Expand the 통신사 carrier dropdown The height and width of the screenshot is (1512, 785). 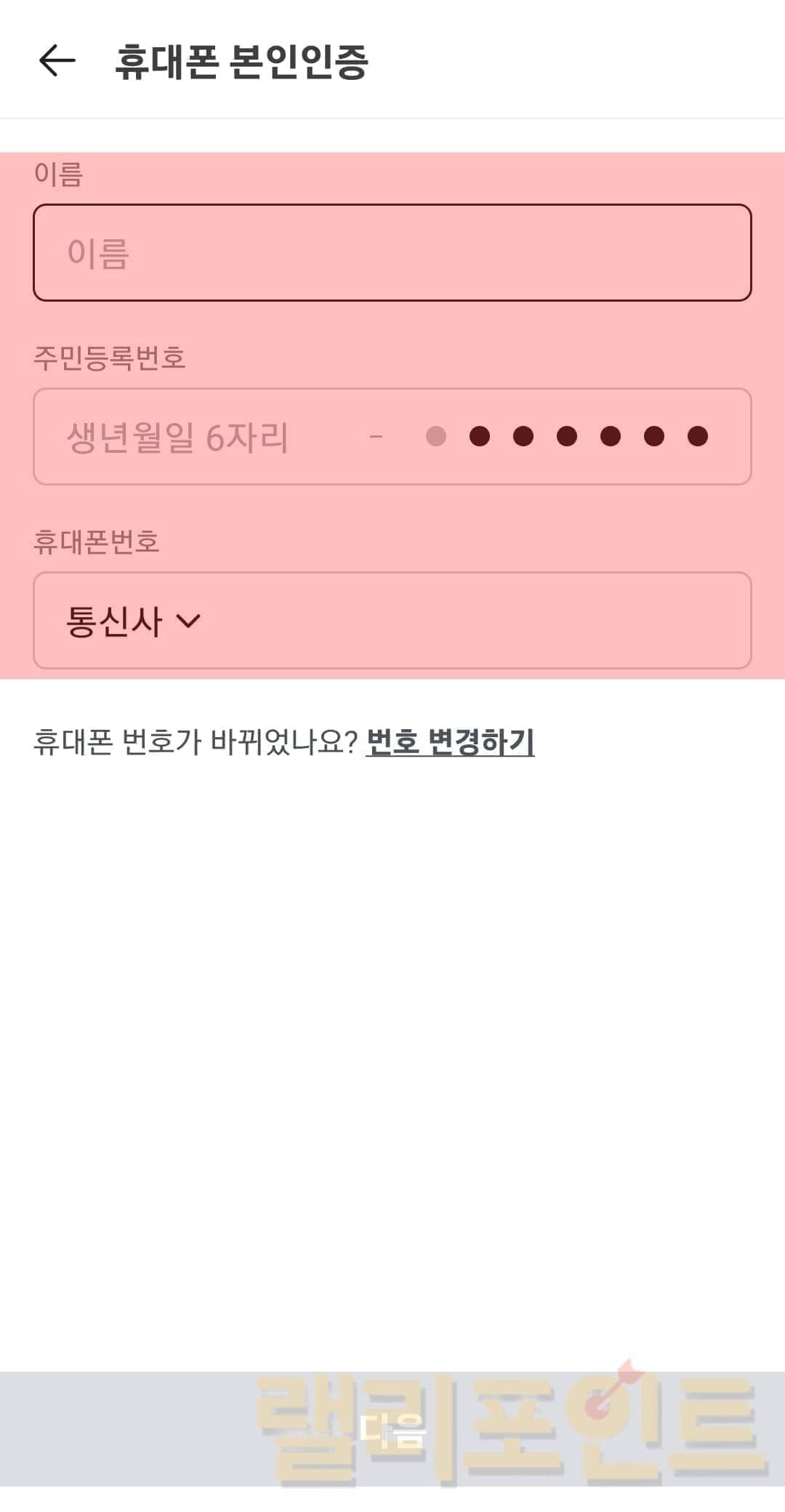[134, 622]
